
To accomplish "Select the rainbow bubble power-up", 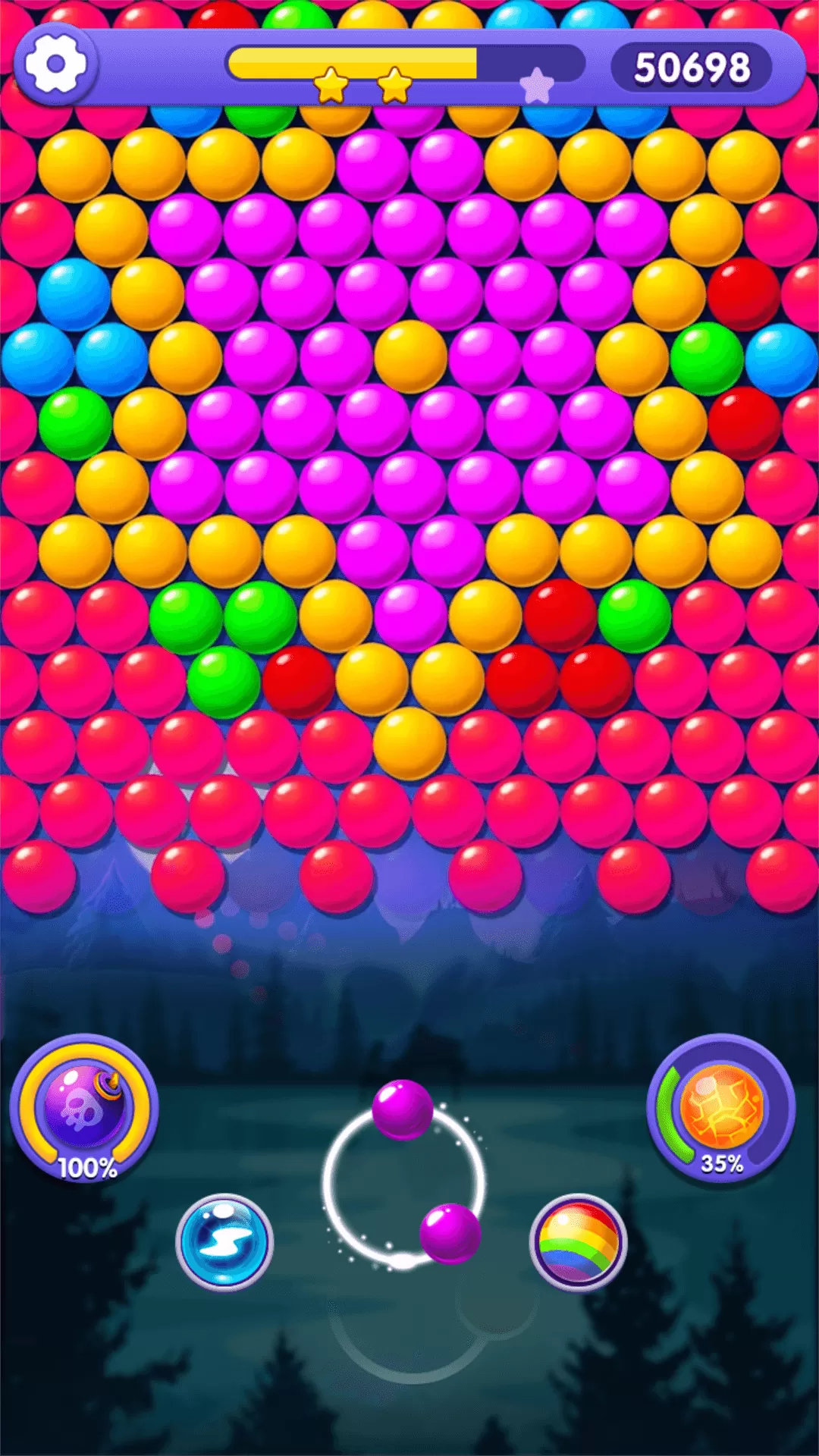I will (x=578, y=1241).
